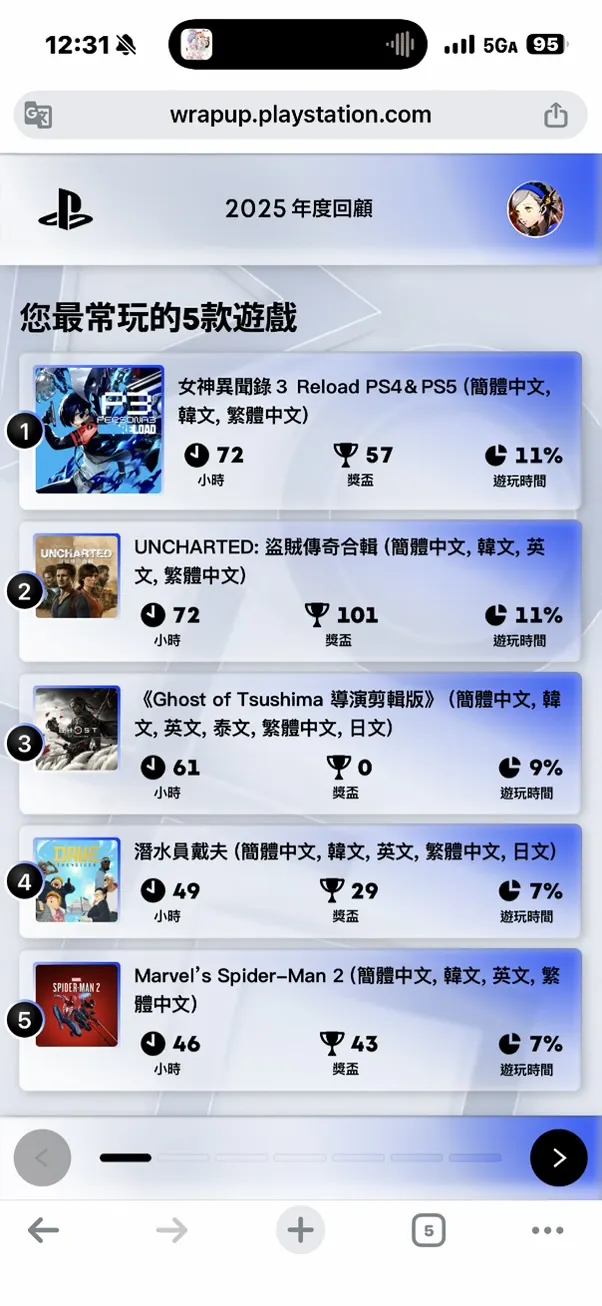The height and width of the screenshot is (1306, 602).
Task: Go to the next wrap-up slide
Action: [x=558, y=1158]
